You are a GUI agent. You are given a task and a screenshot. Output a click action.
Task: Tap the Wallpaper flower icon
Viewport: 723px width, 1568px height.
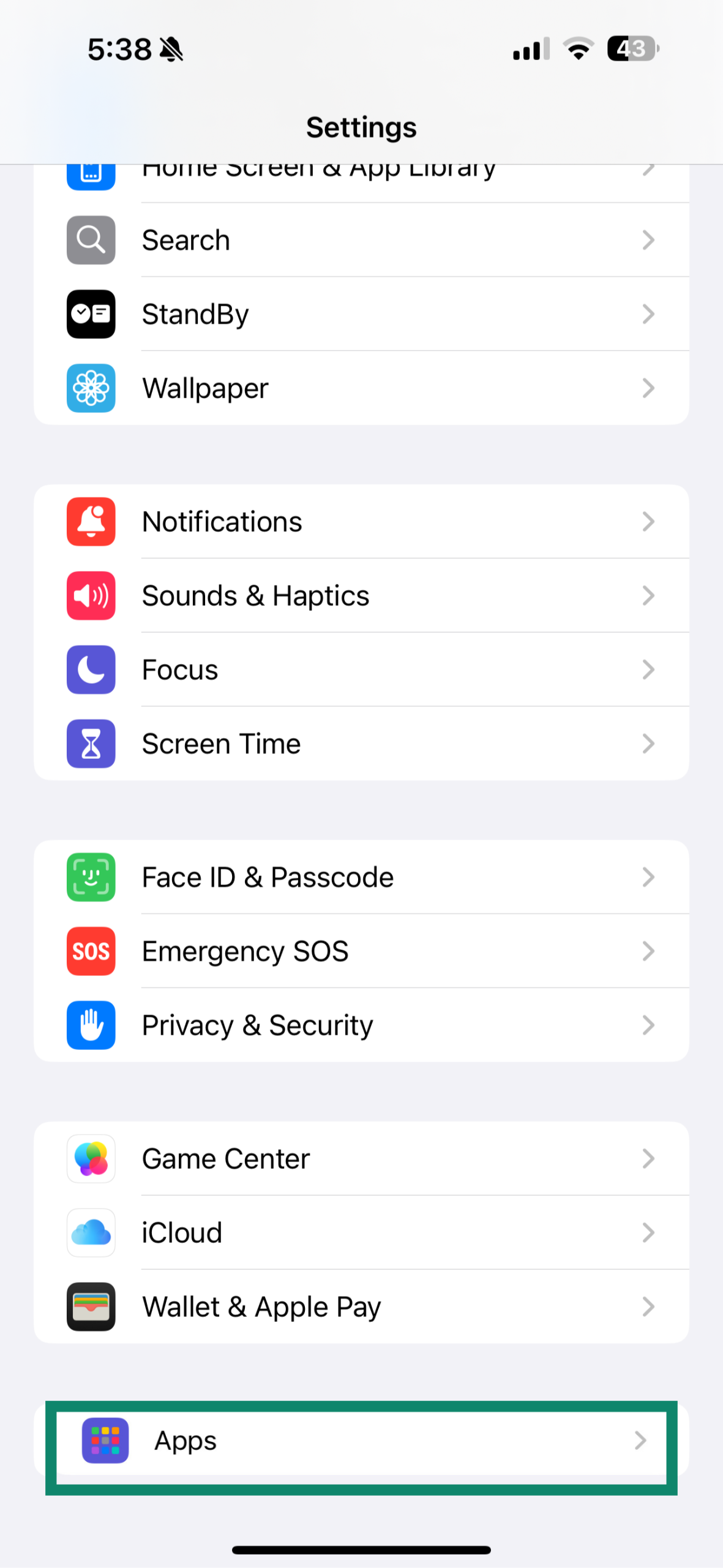point(91,388)
